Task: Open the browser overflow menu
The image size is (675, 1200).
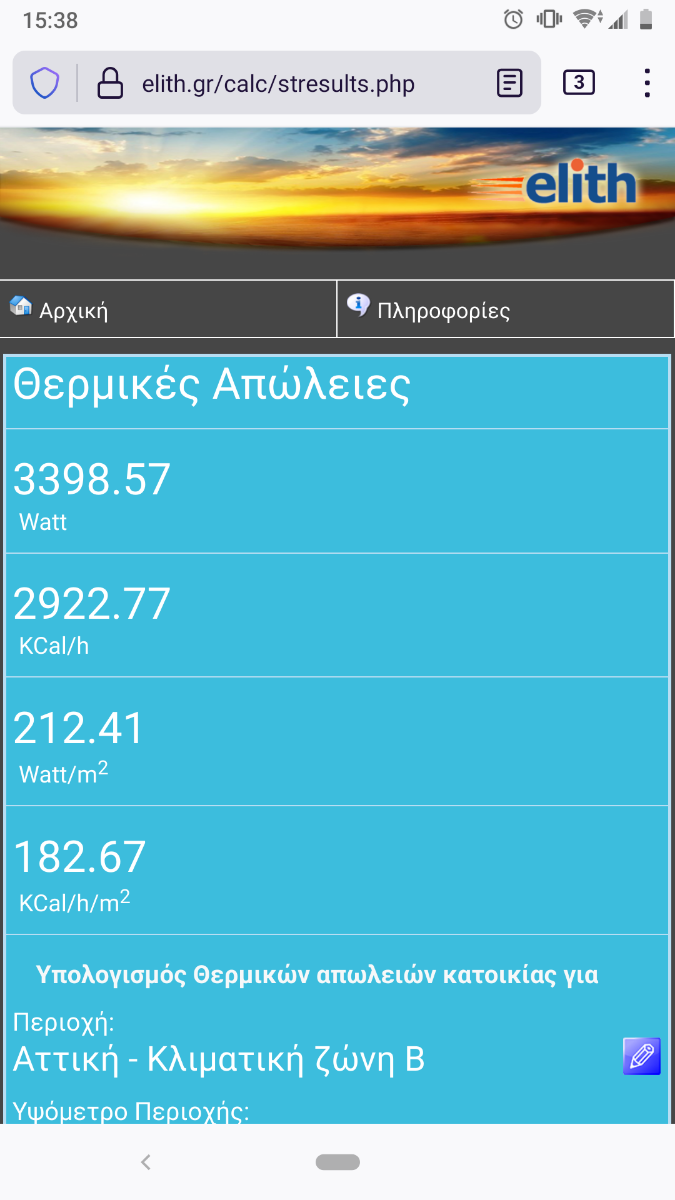Action: 647,82
